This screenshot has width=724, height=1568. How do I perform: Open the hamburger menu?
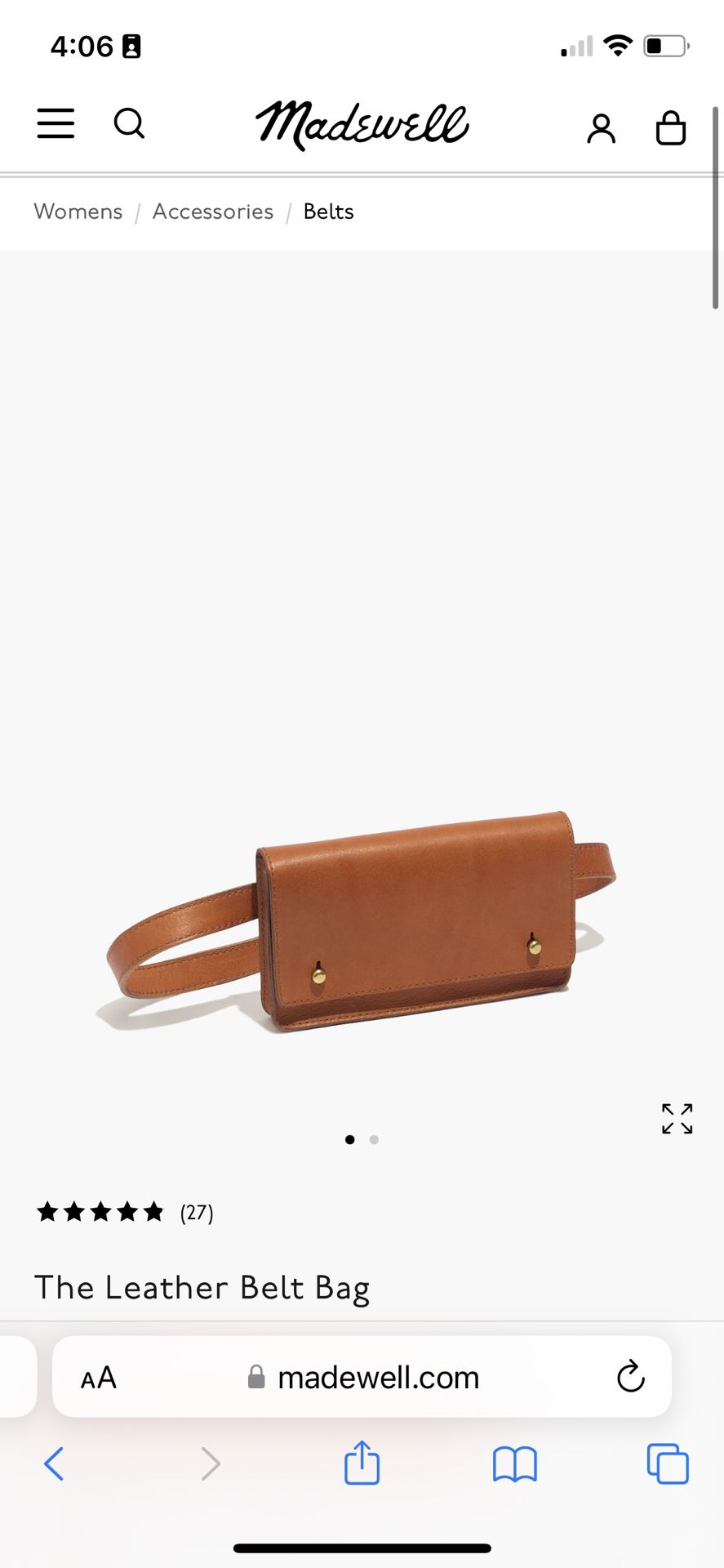56,124
